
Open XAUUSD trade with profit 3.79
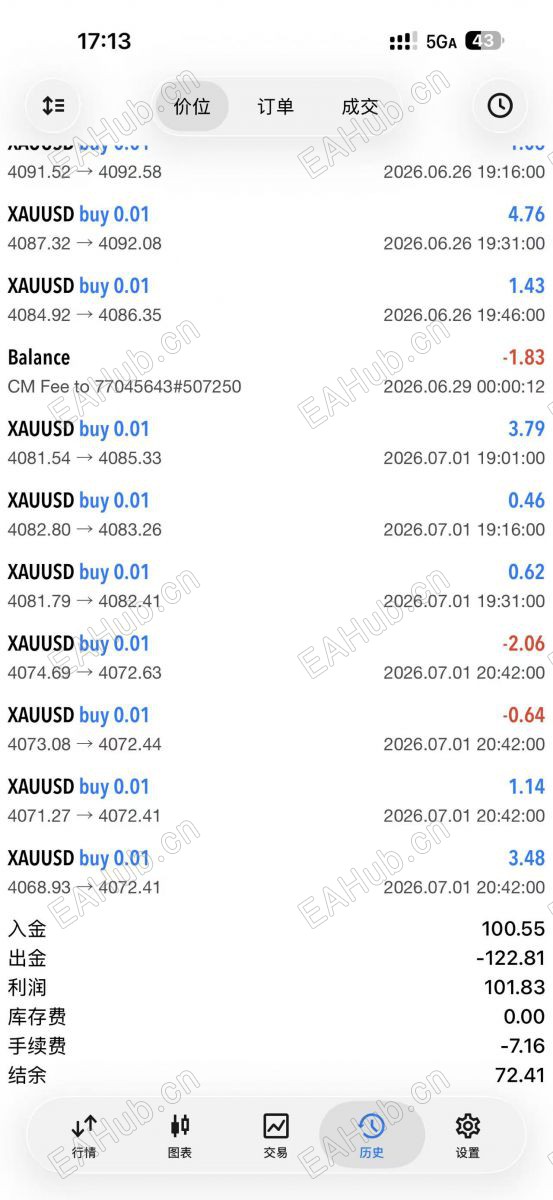point(276,443)
